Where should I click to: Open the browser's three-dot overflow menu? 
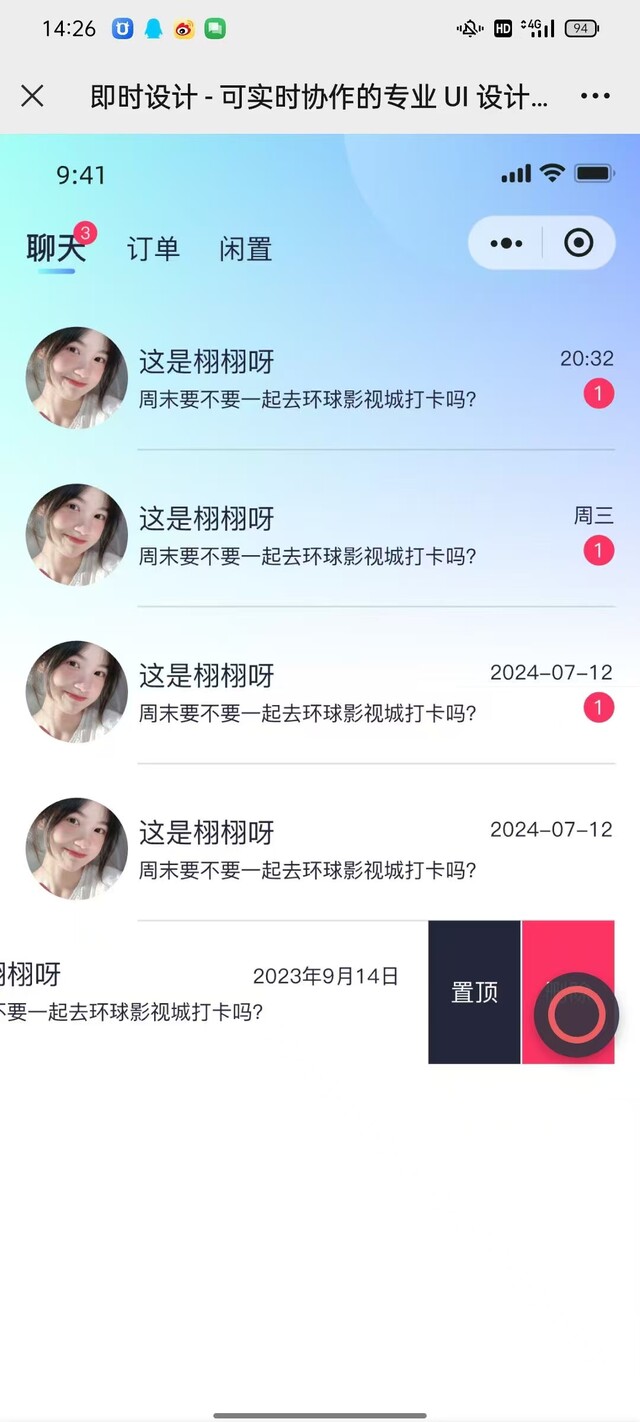[595, 96]
